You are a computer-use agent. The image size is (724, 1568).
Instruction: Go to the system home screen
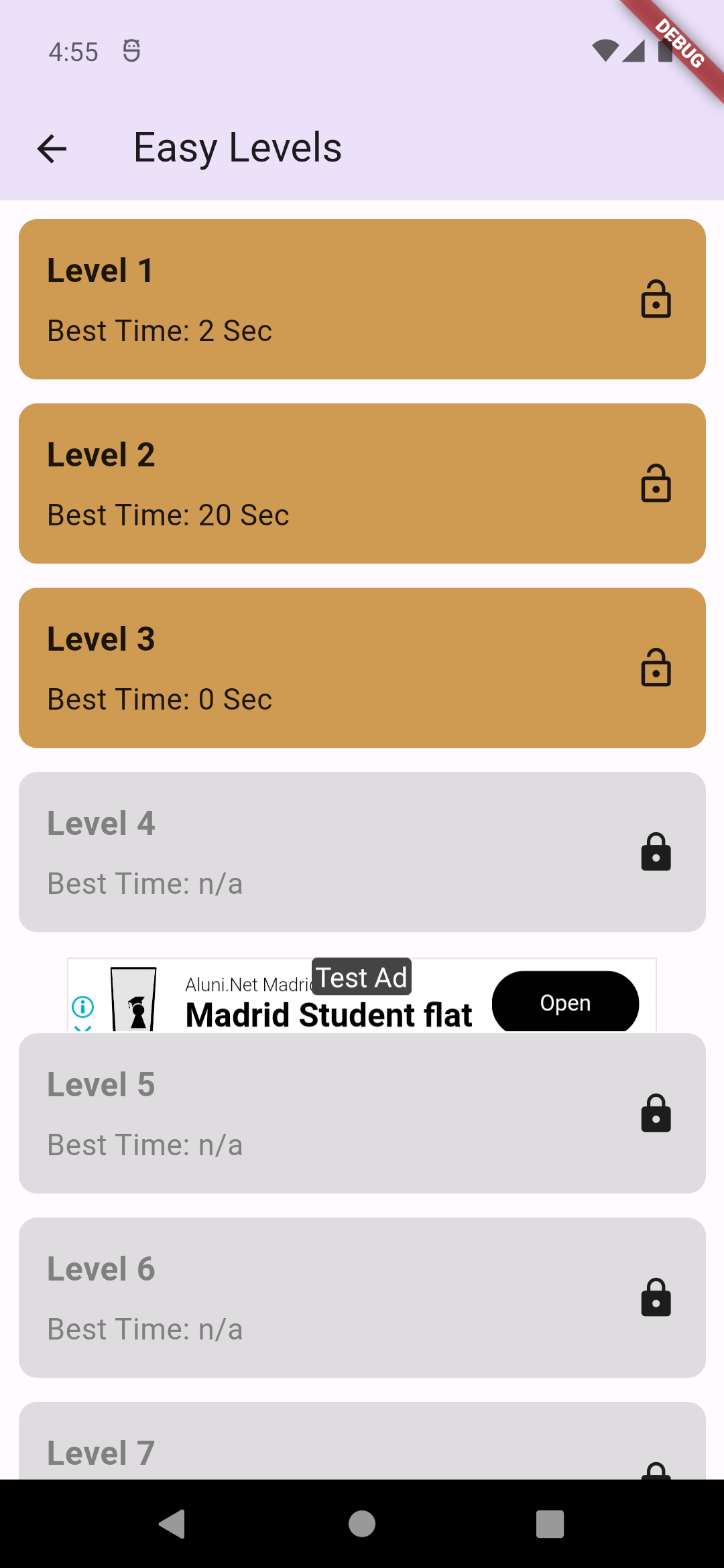[x=362, y=1524]
